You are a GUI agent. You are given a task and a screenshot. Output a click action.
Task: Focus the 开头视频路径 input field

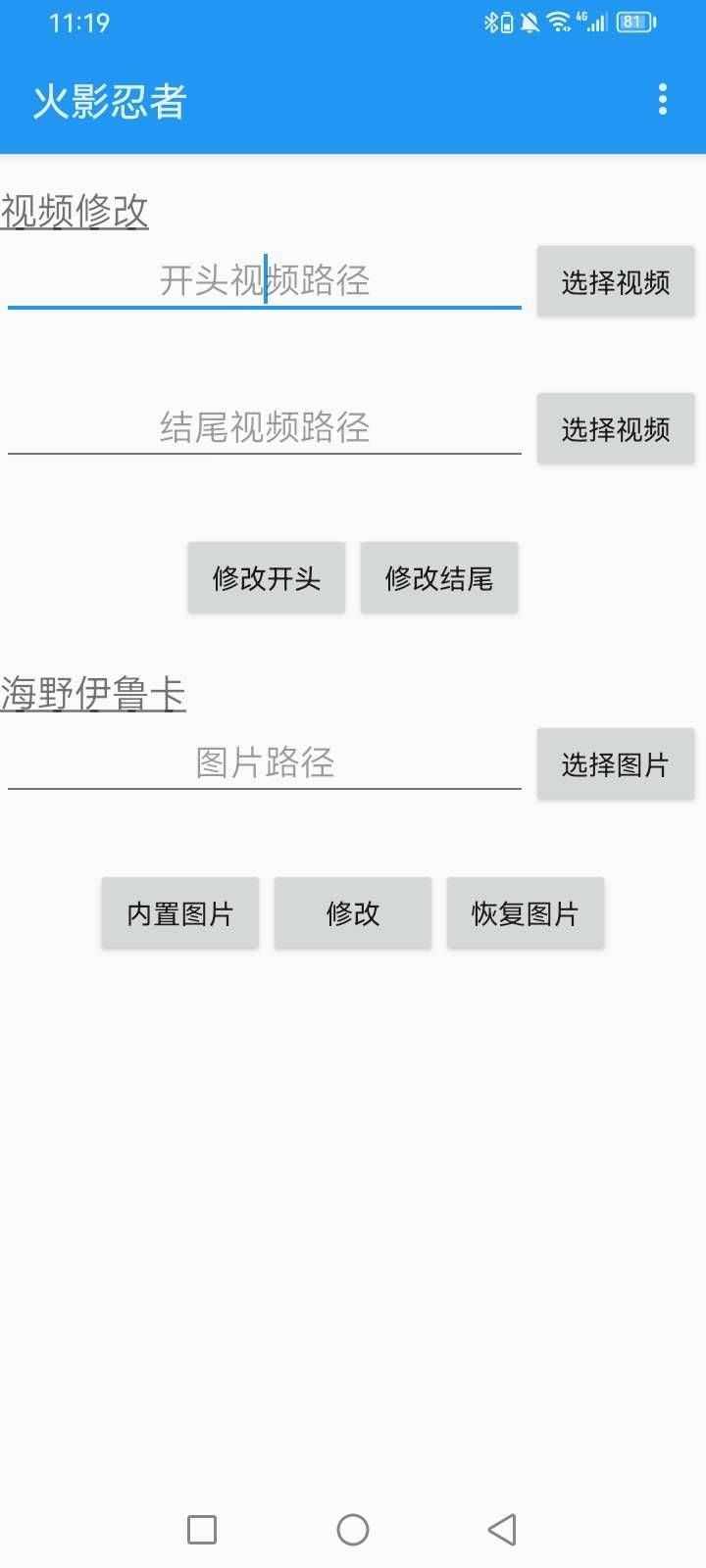265,281
